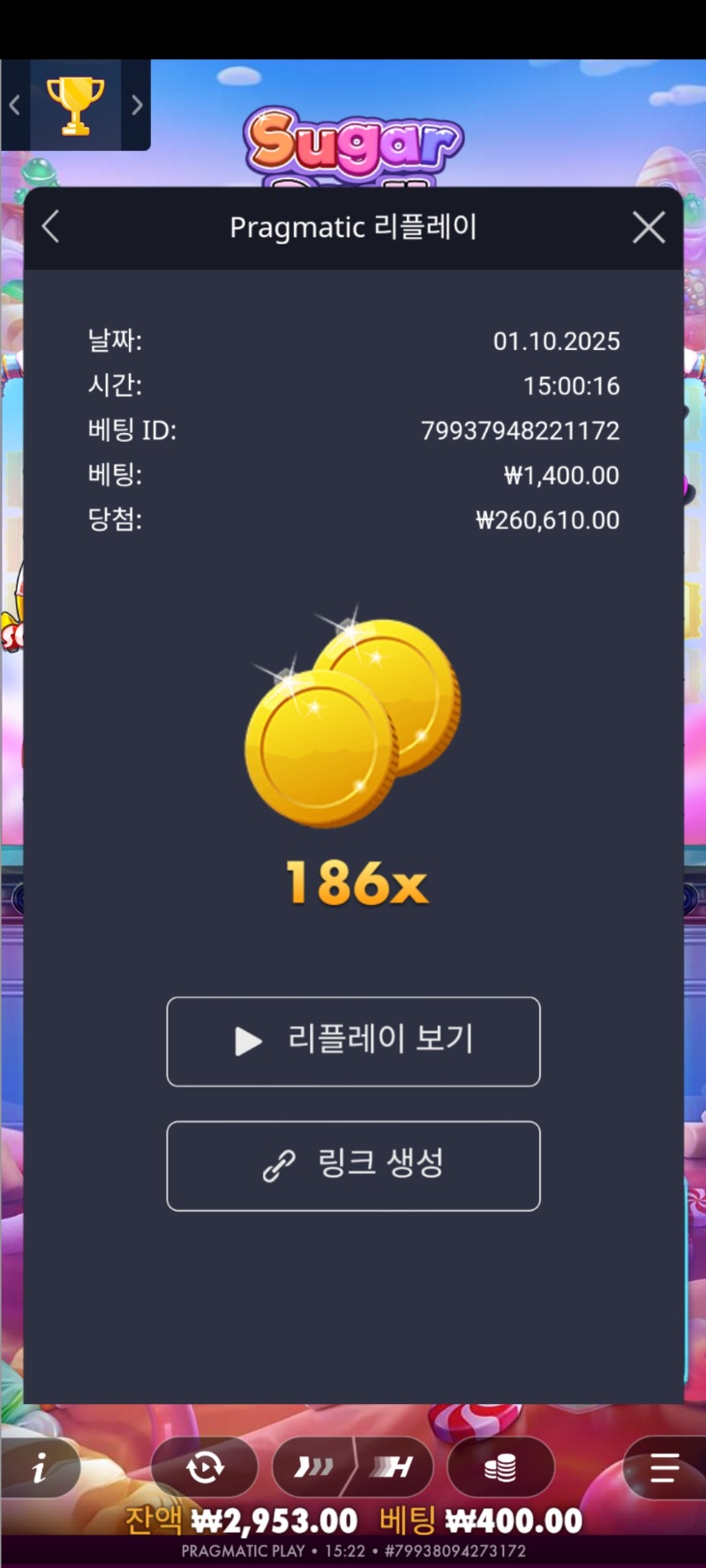
Task: Close the Pragmatic replay dialog
Action: point(649,228)
